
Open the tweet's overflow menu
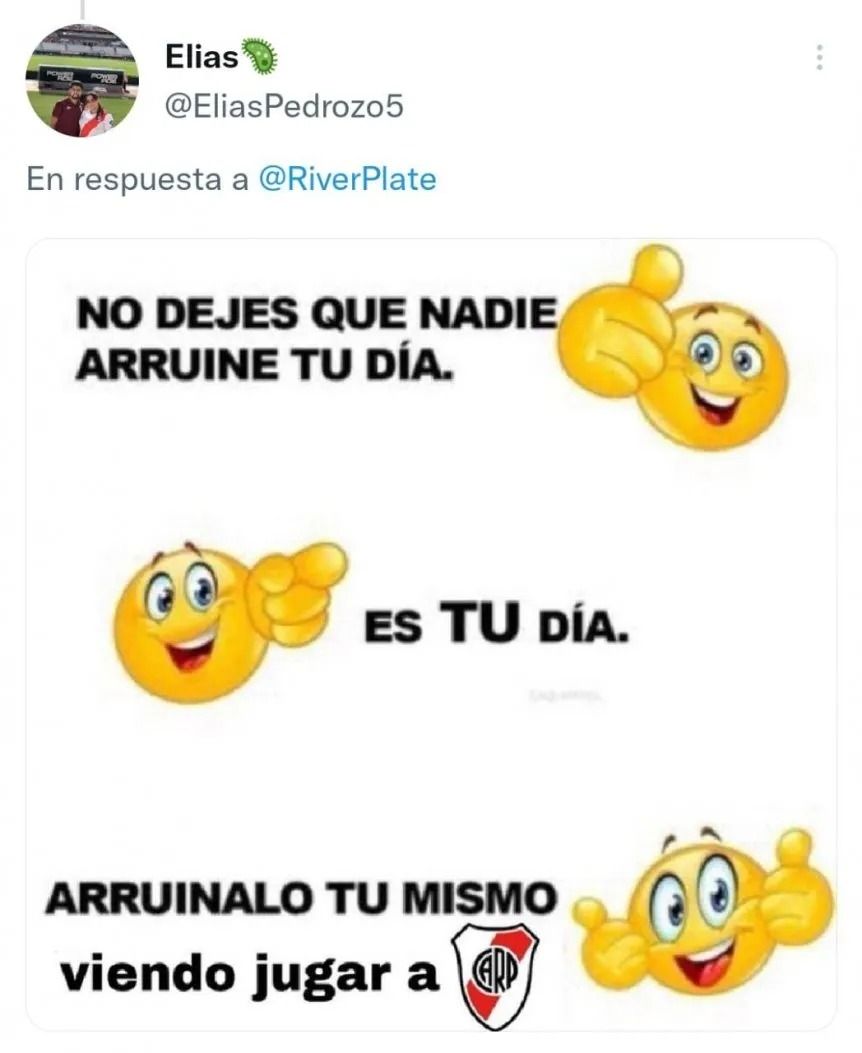coord(819,57)
